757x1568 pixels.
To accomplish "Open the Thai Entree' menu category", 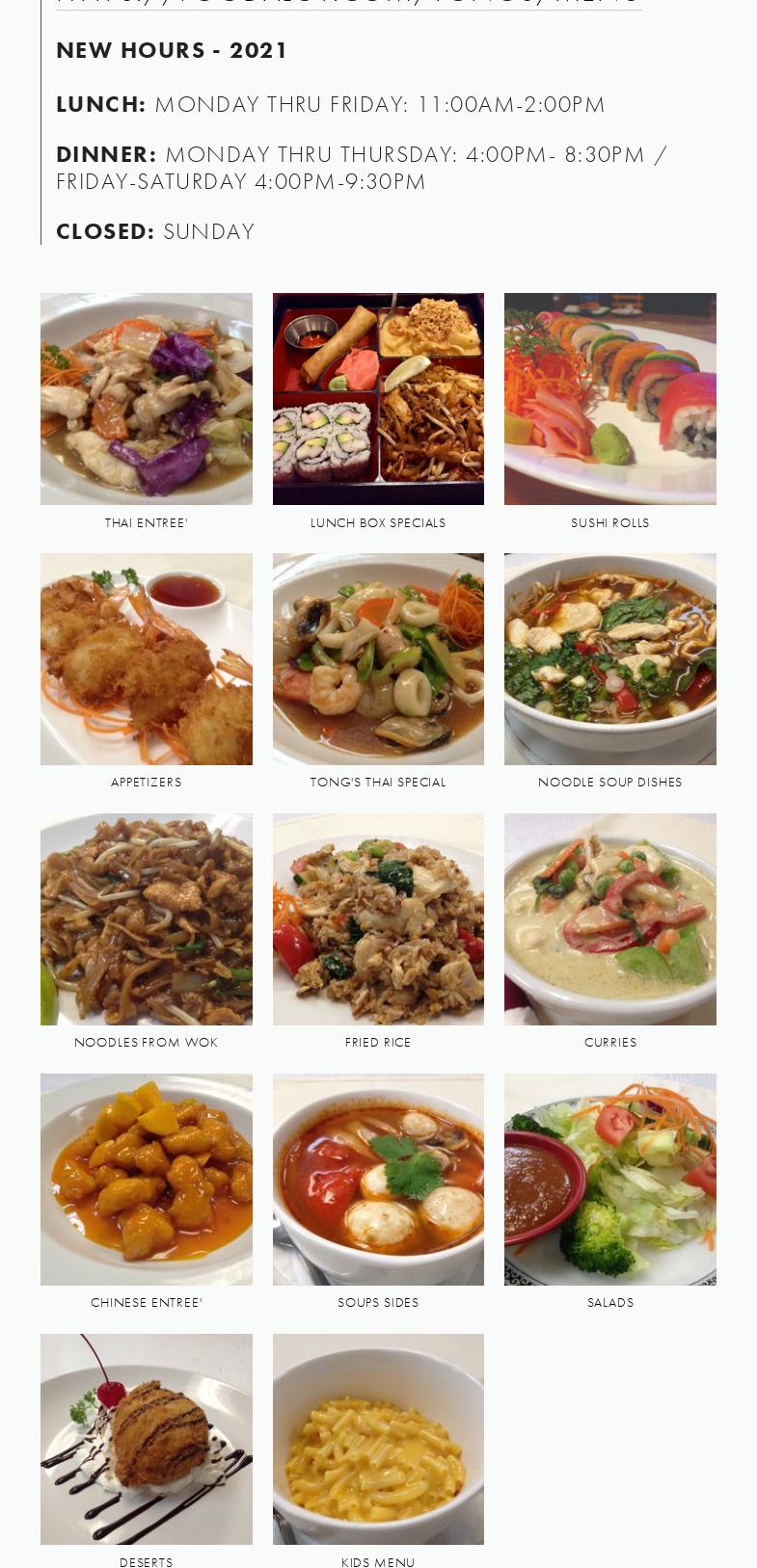I will tap(146, 399).
